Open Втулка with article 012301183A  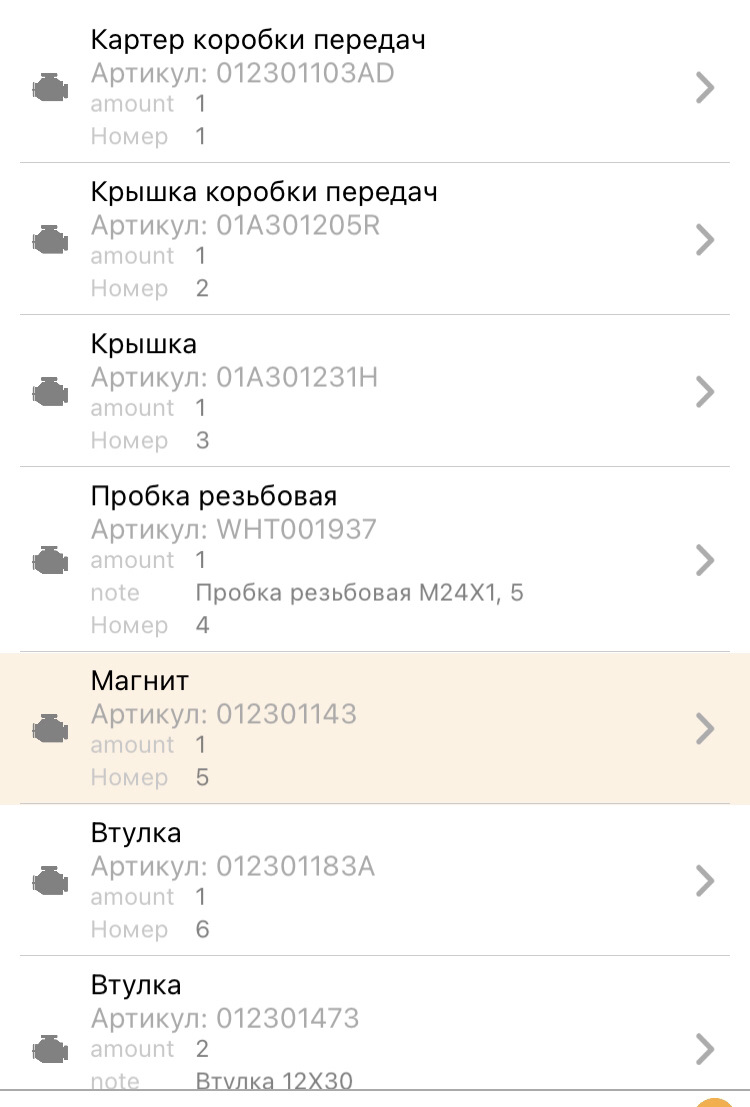375,881
